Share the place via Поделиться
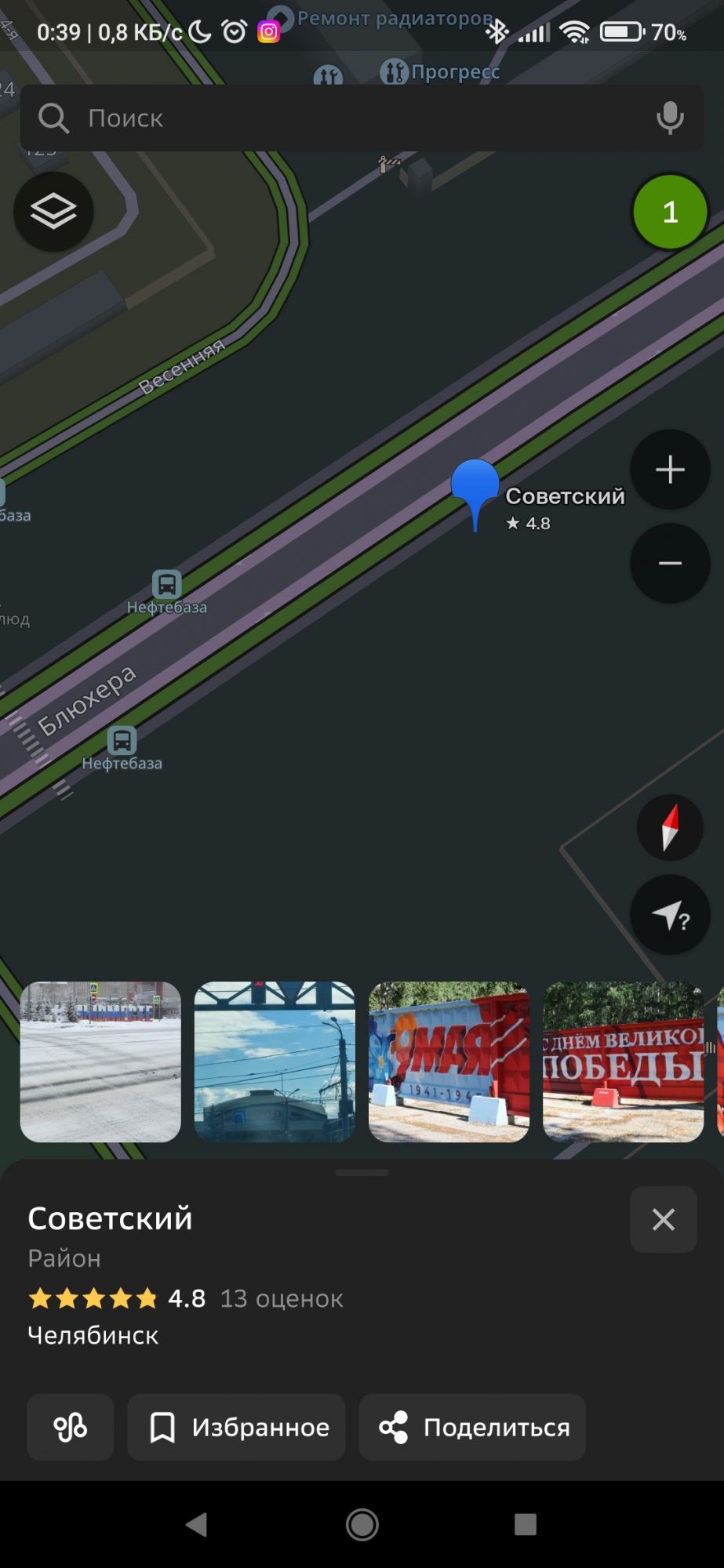Screen dimensions: 724x1568 pos(472,1427)
